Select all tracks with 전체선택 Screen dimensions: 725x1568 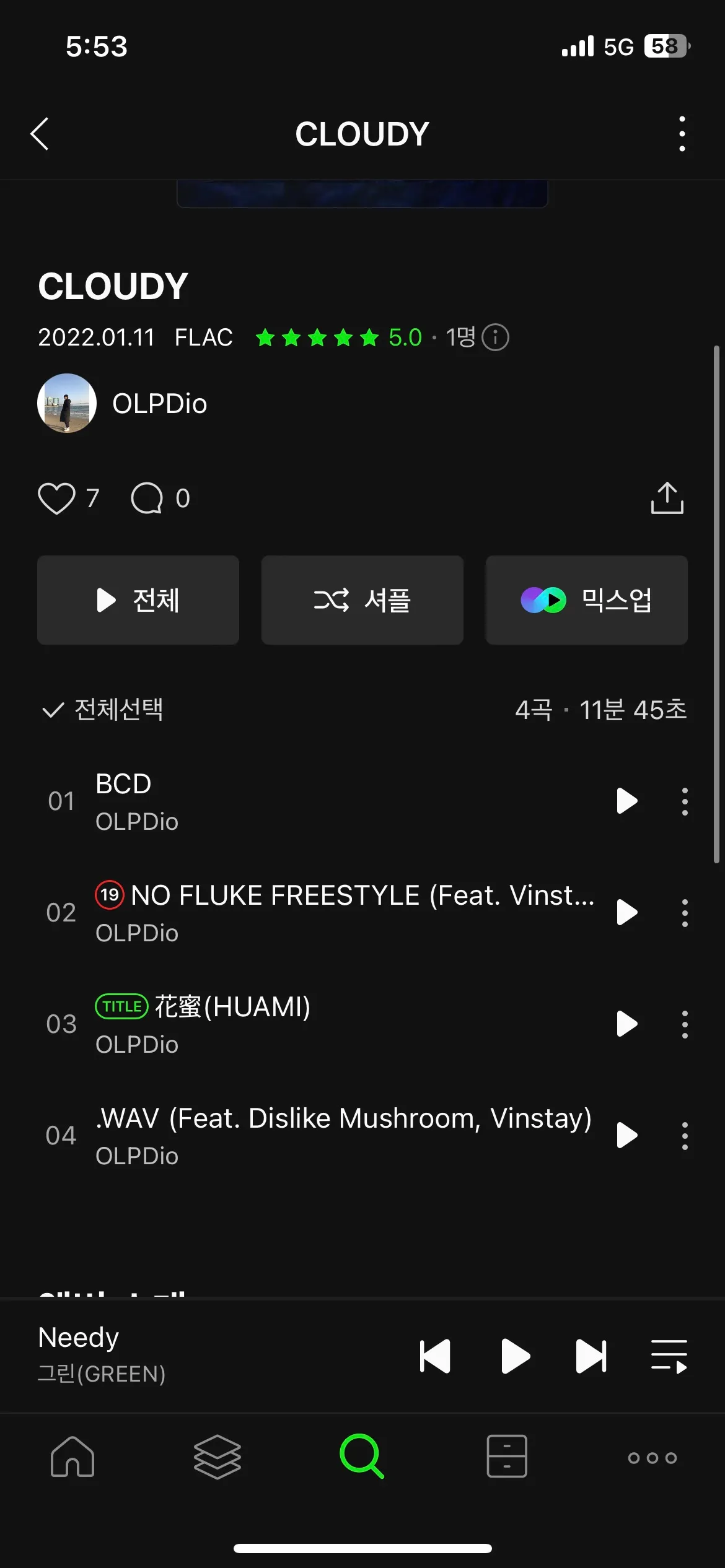click(x=103, y=710)
